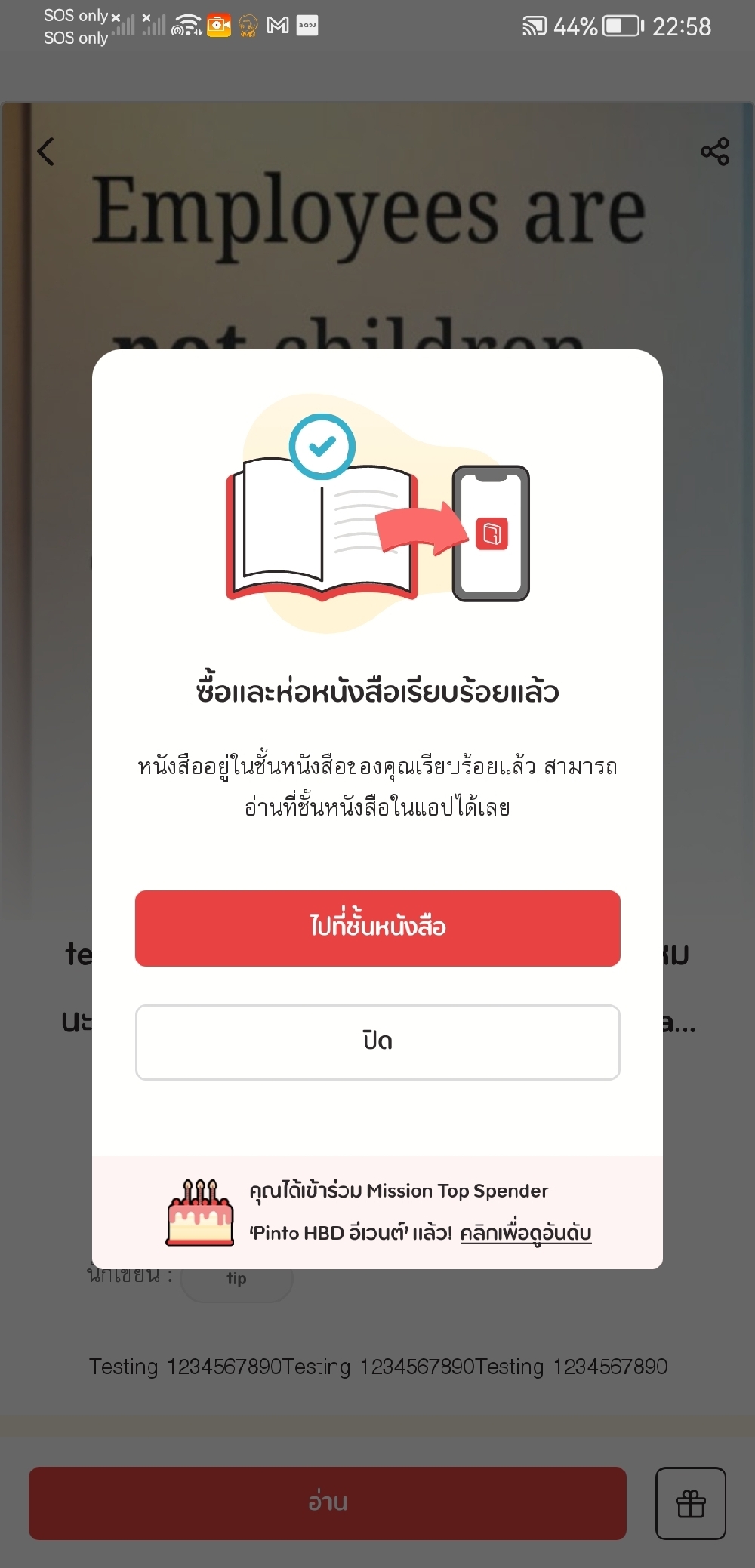Open the gift box icon
This screenshot has width=755, height=1568.
point(690,1503)
